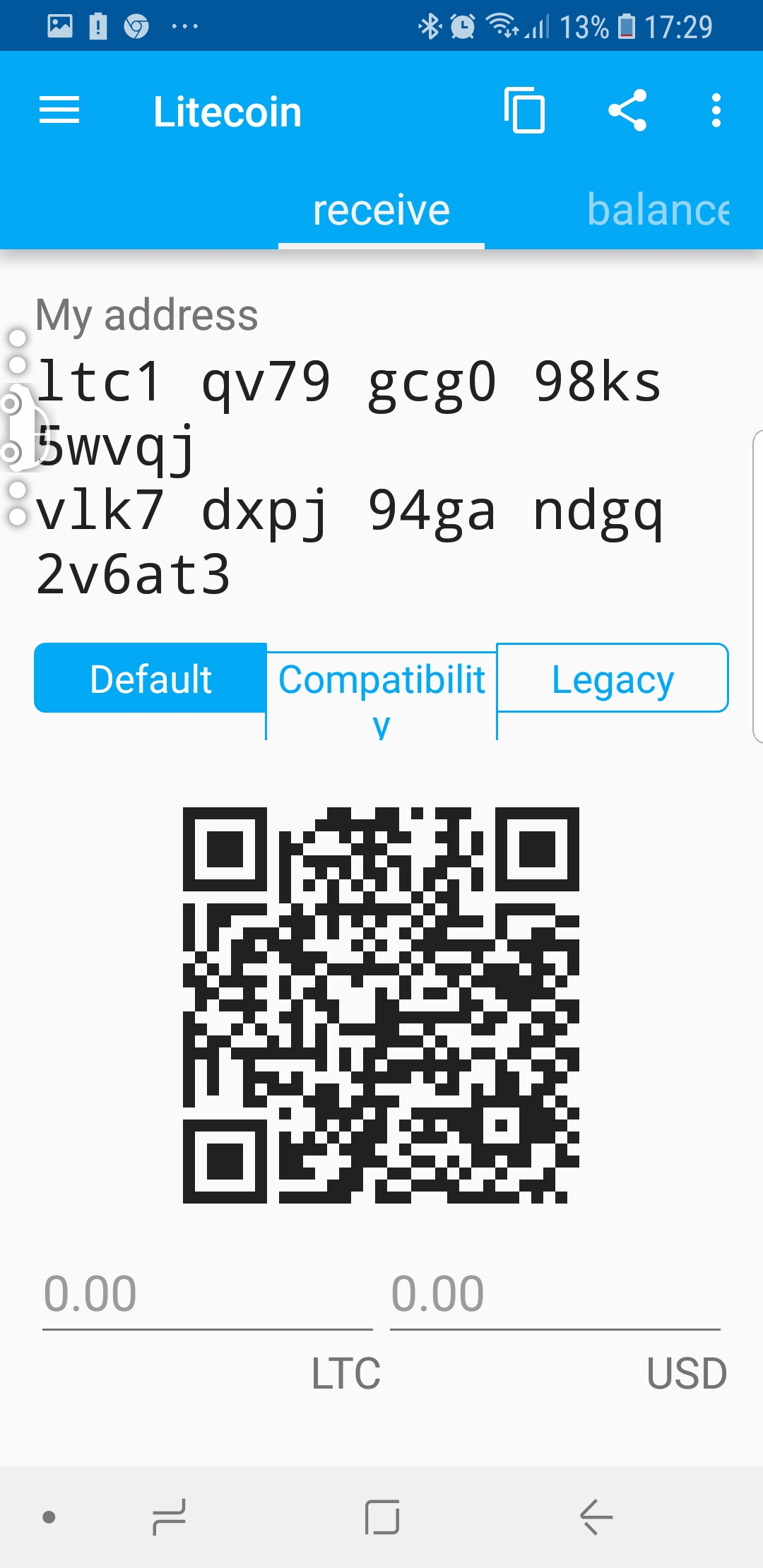This screenshot has width=763, height=1568.
Task: Share the Litecoin receive address
Action: click(627, 111)
